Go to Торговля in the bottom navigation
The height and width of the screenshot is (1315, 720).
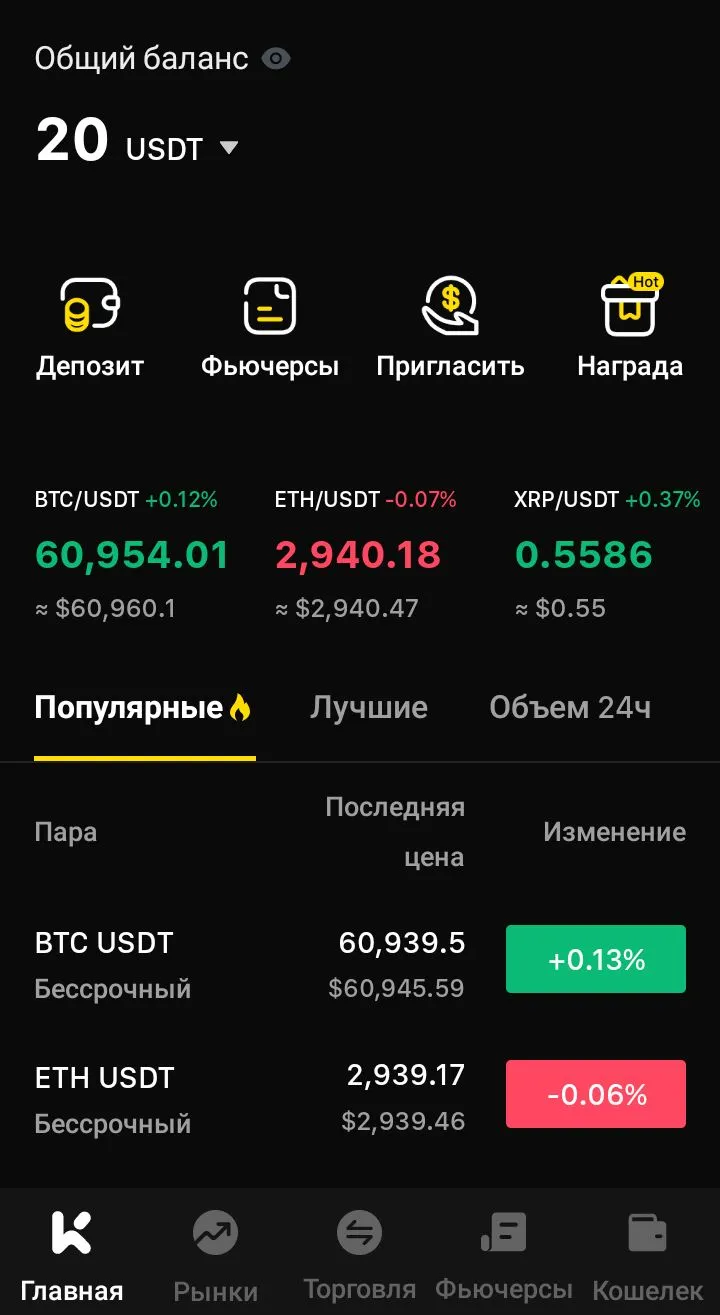[359, 1254]
